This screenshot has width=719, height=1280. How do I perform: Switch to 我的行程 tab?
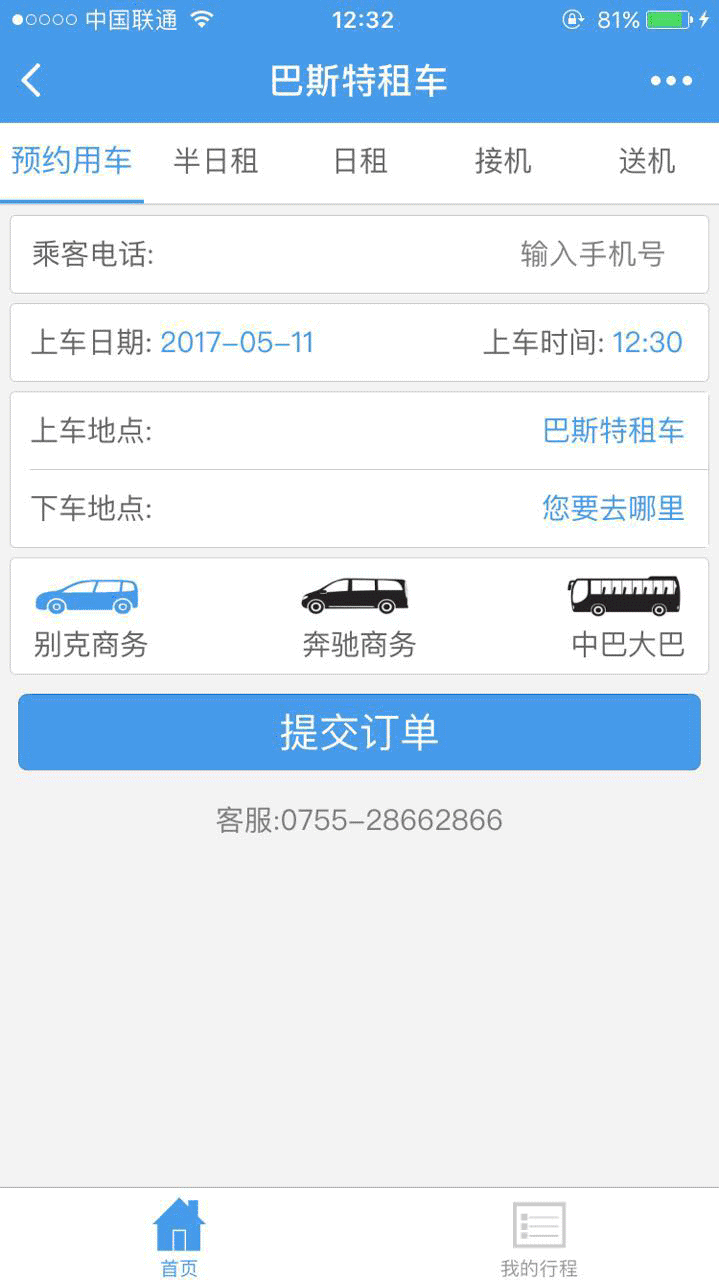[539, 1239]
